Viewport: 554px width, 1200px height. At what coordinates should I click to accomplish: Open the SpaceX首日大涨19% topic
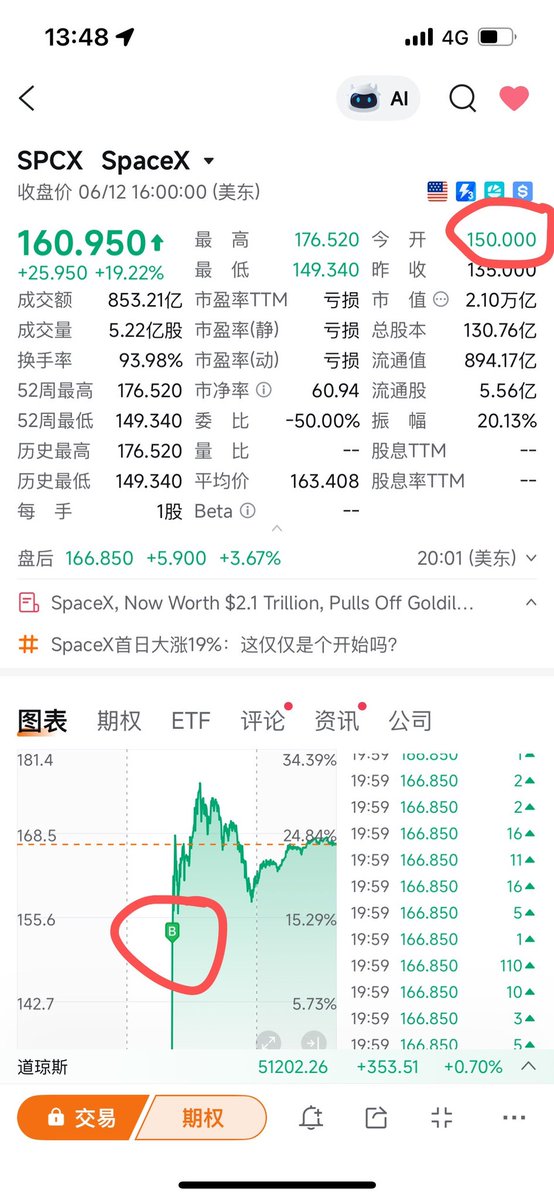224,645
